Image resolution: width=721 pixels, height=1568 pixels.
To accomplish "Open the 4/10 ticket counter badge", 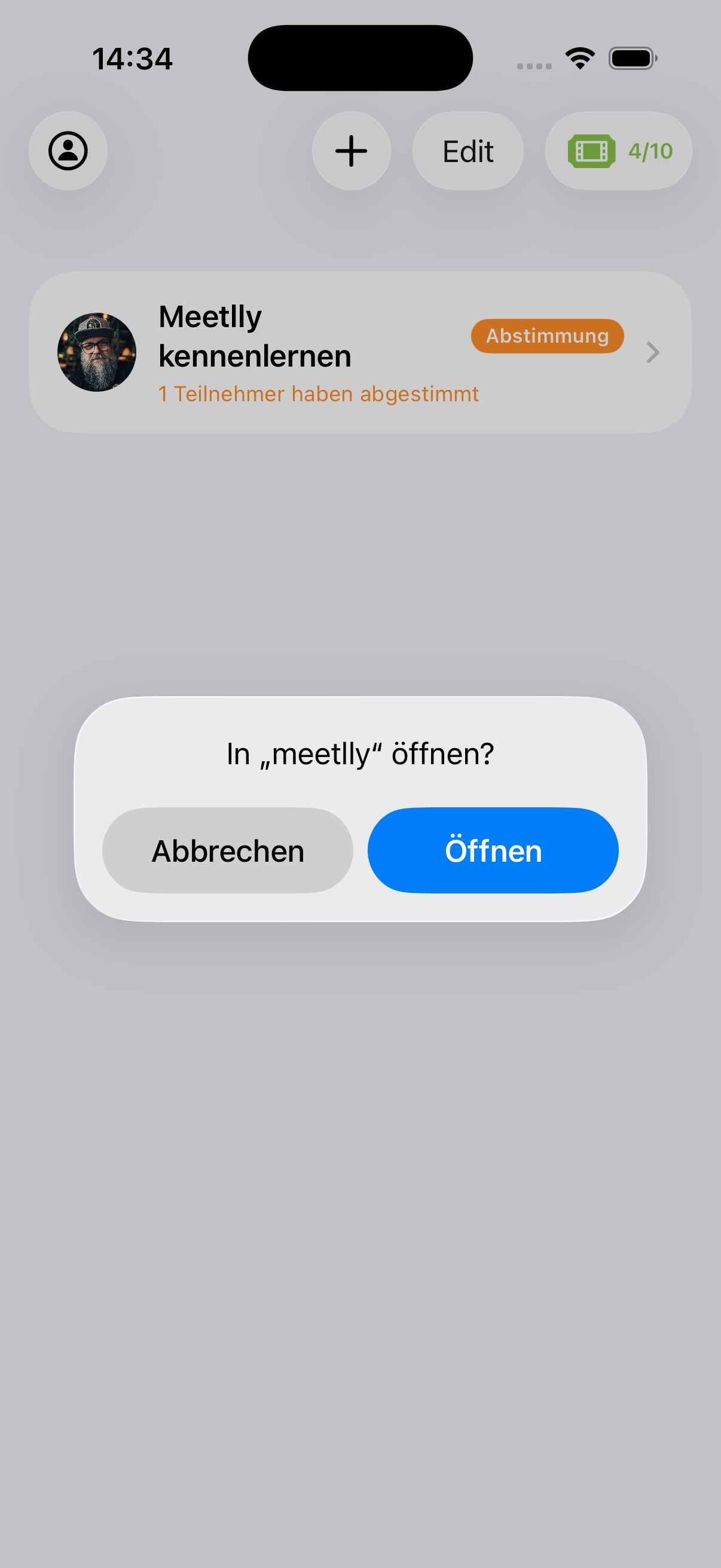I will (x=618, y=151).
